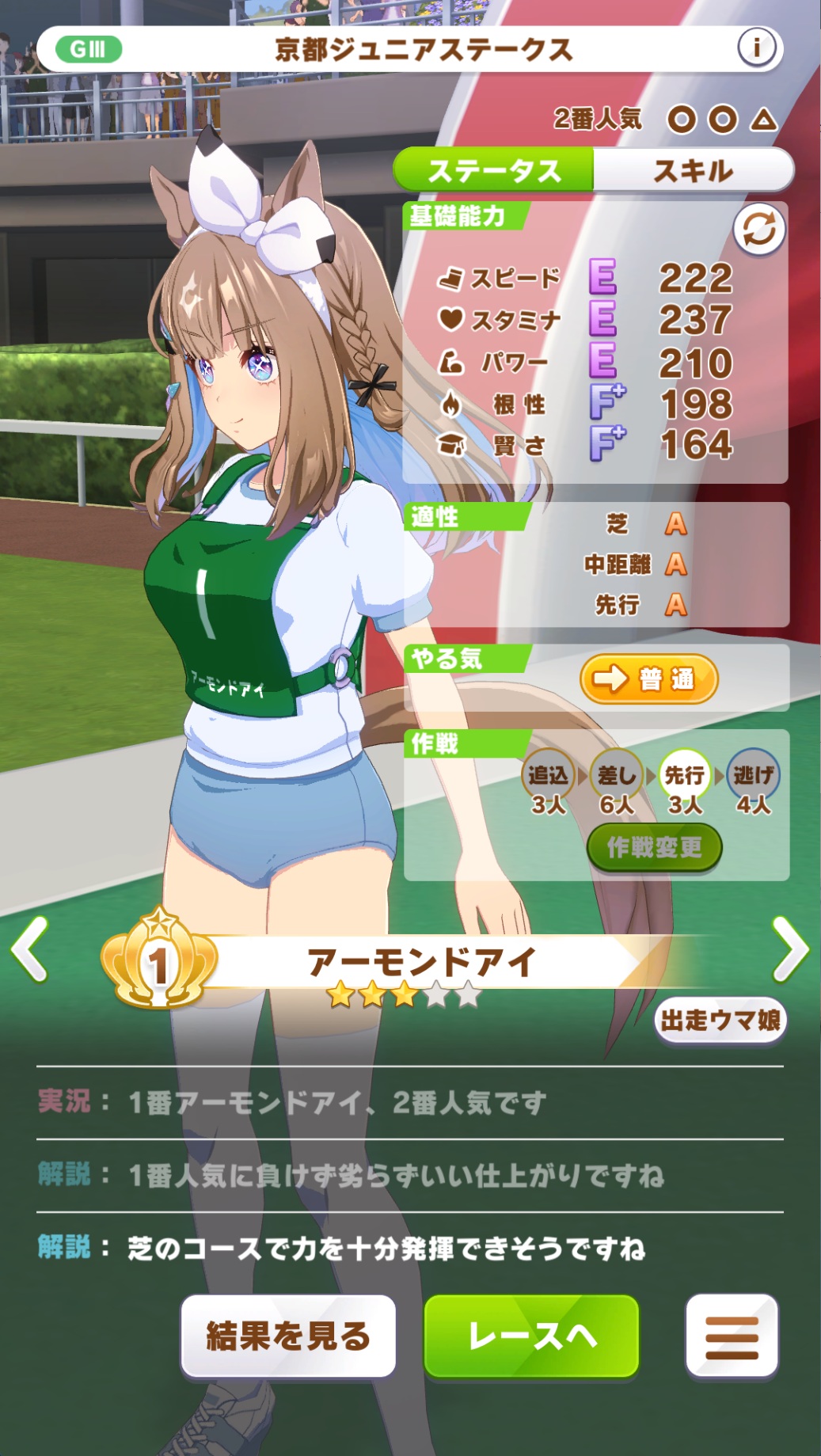Open the hamburger menu button
Viewport: 821px width, 1456px height.
(x=732, y=1337)
